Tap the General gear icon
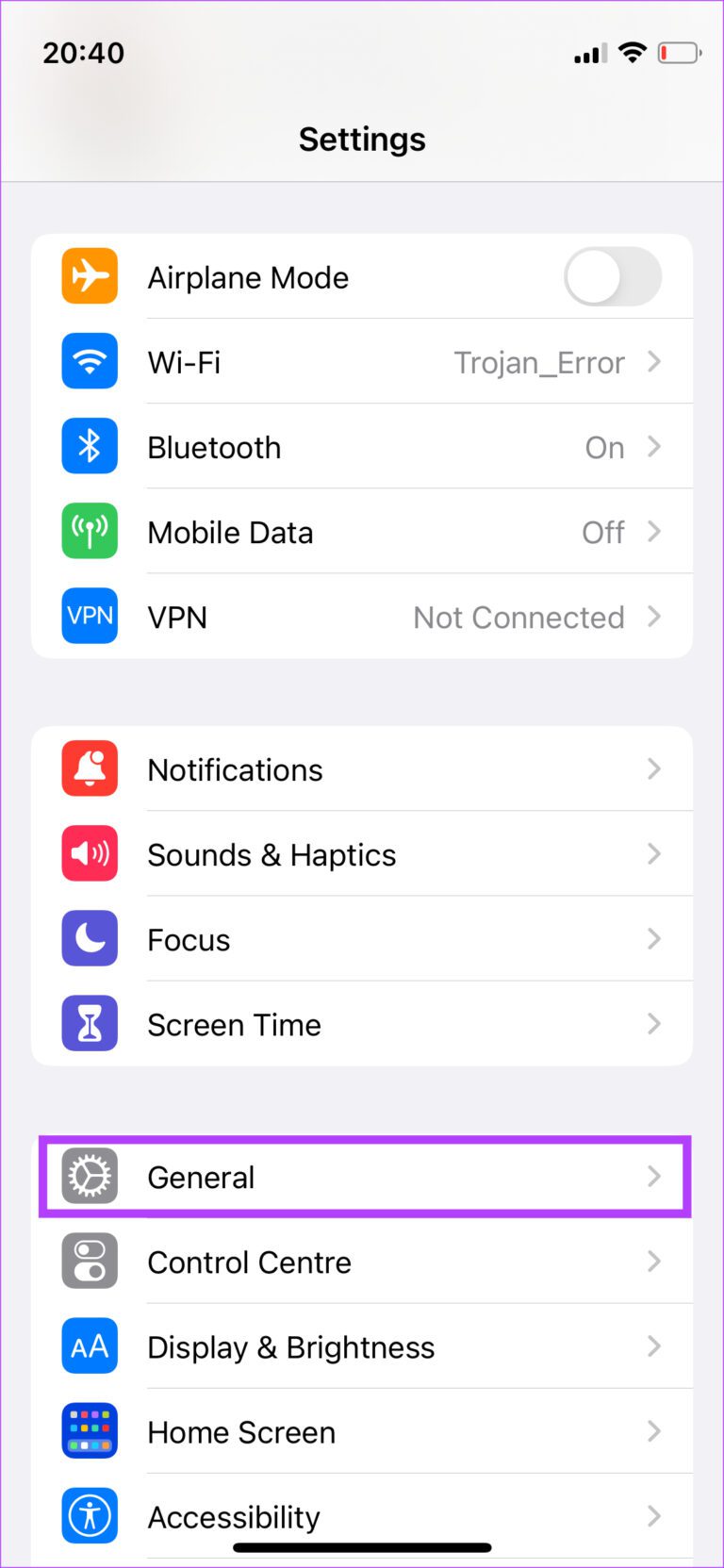 89,1176
